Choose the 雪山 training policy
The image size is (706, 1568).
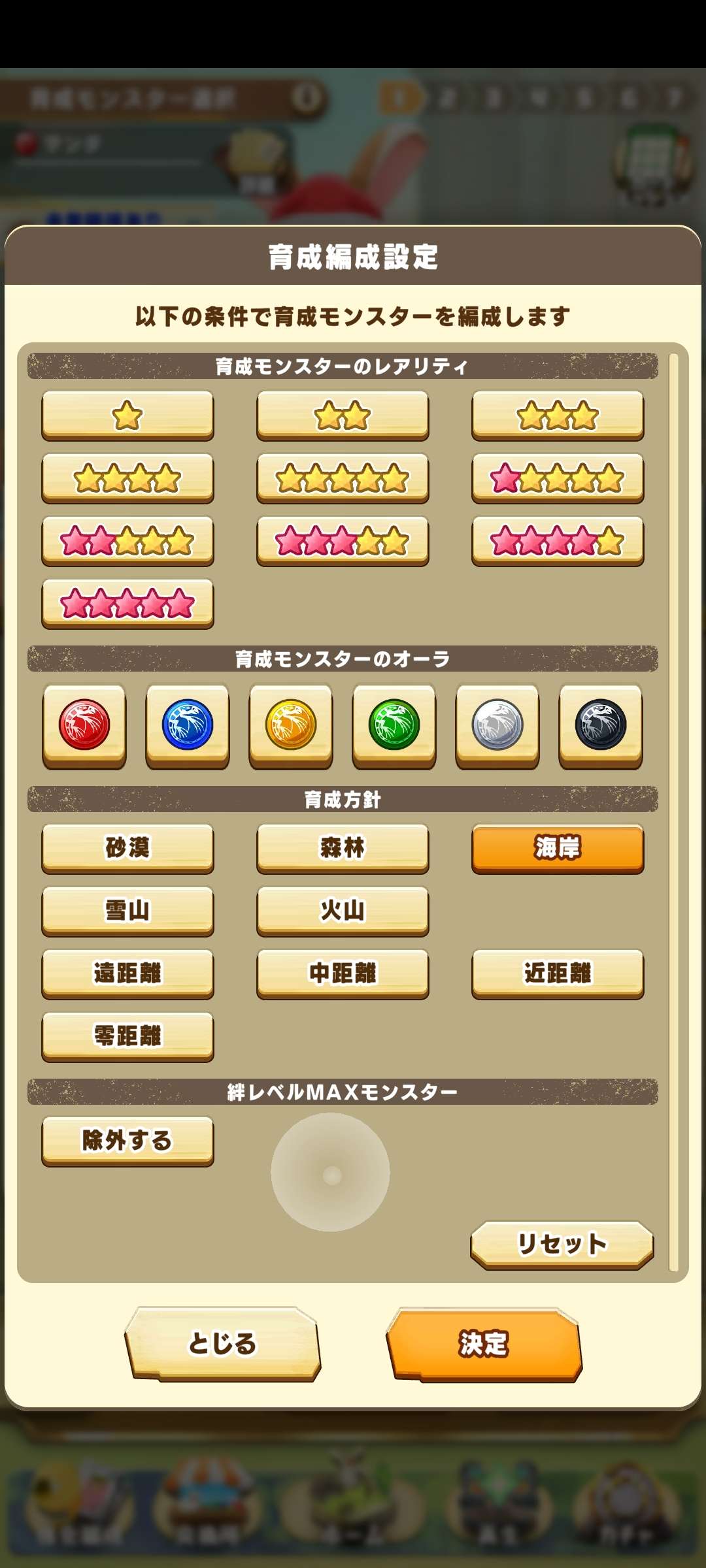[127, 911]
